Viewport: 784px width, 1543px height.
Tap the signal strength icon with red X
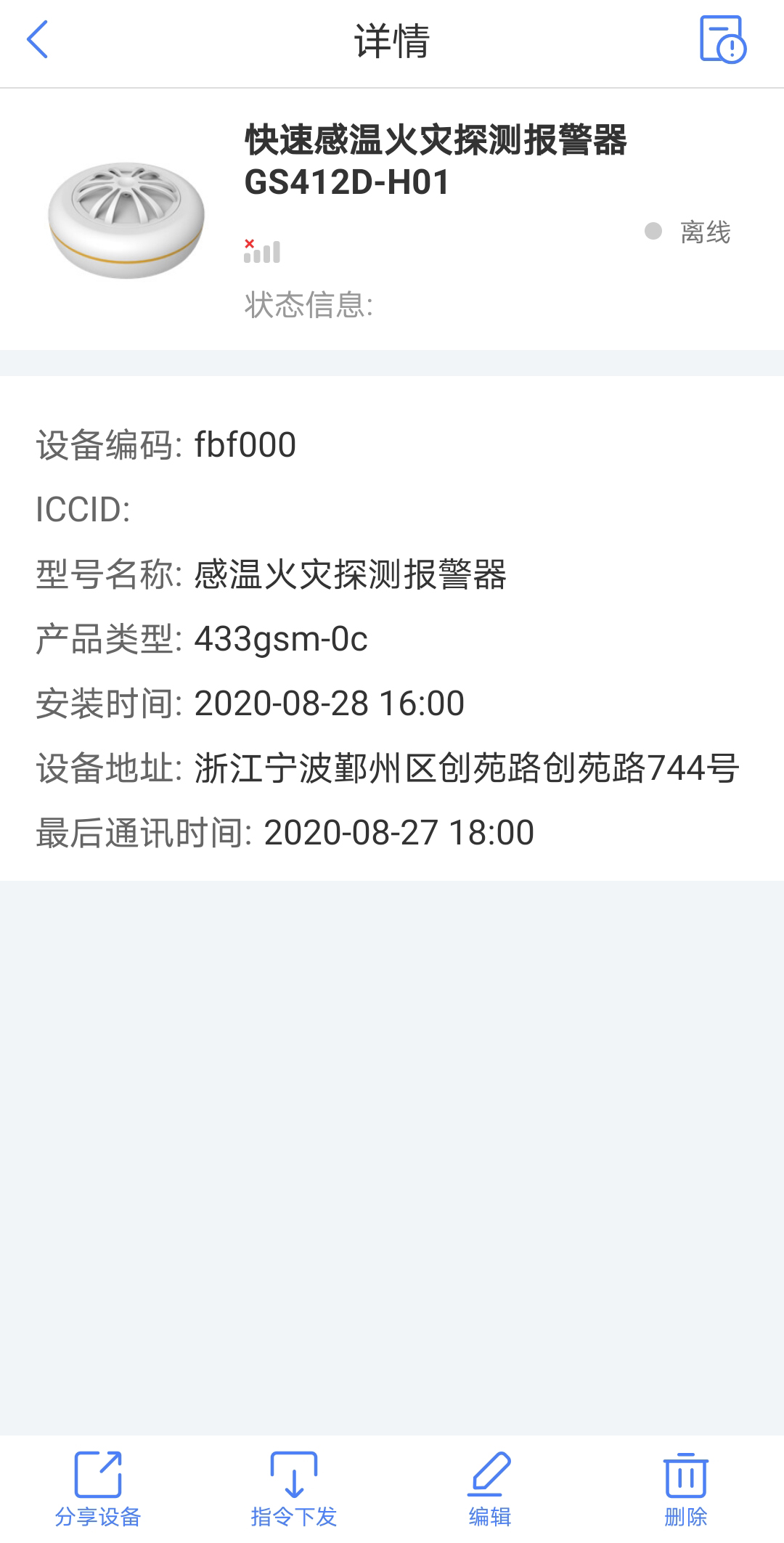(x=263, y=249)
